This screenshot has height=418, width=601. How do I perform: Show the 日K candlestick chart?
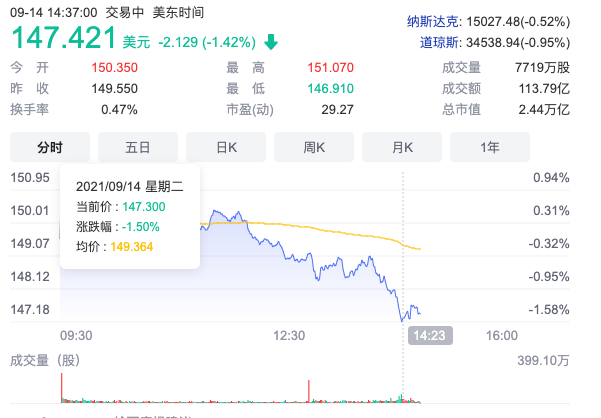click(x=226, y=147)
